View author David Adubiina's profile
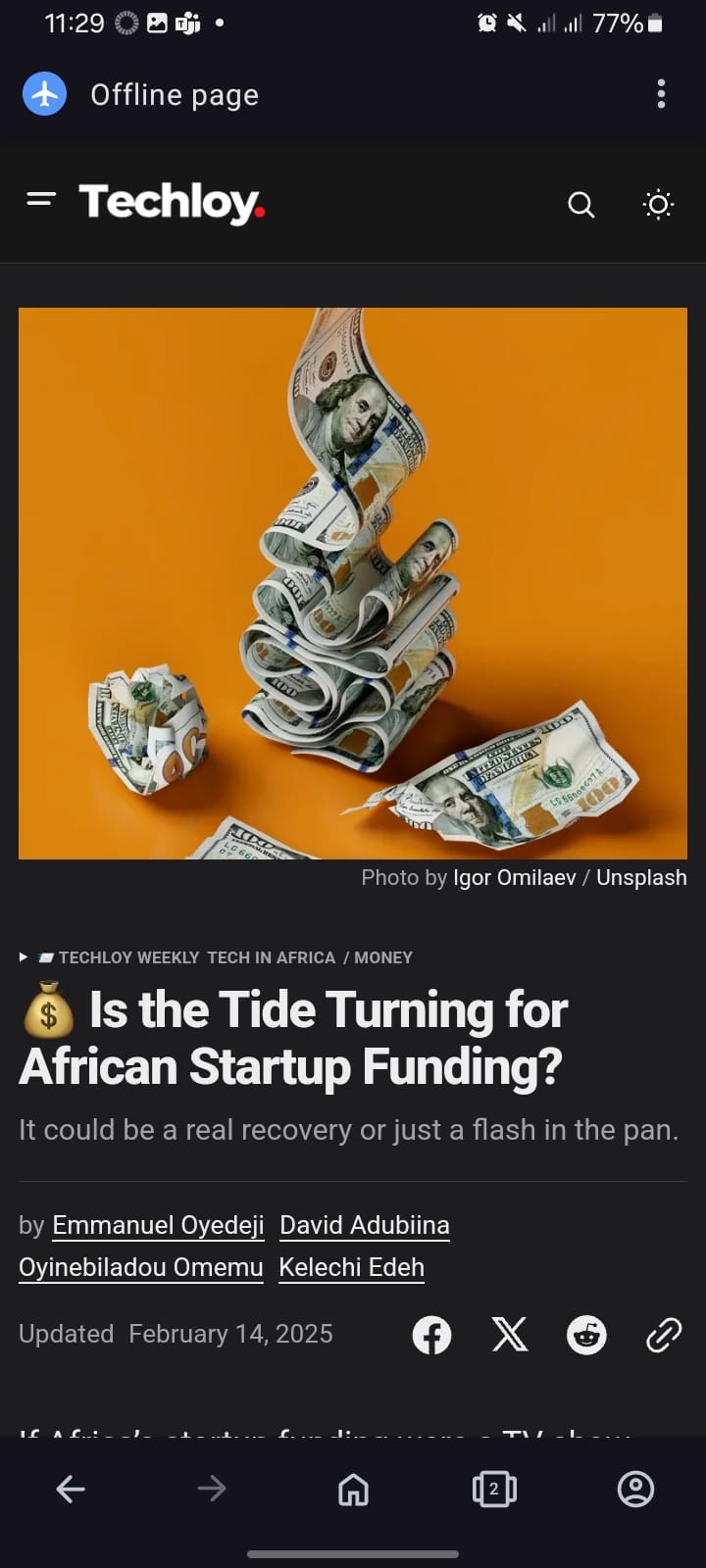Viewport: 706px width, 1568px height. (365, 1225)
